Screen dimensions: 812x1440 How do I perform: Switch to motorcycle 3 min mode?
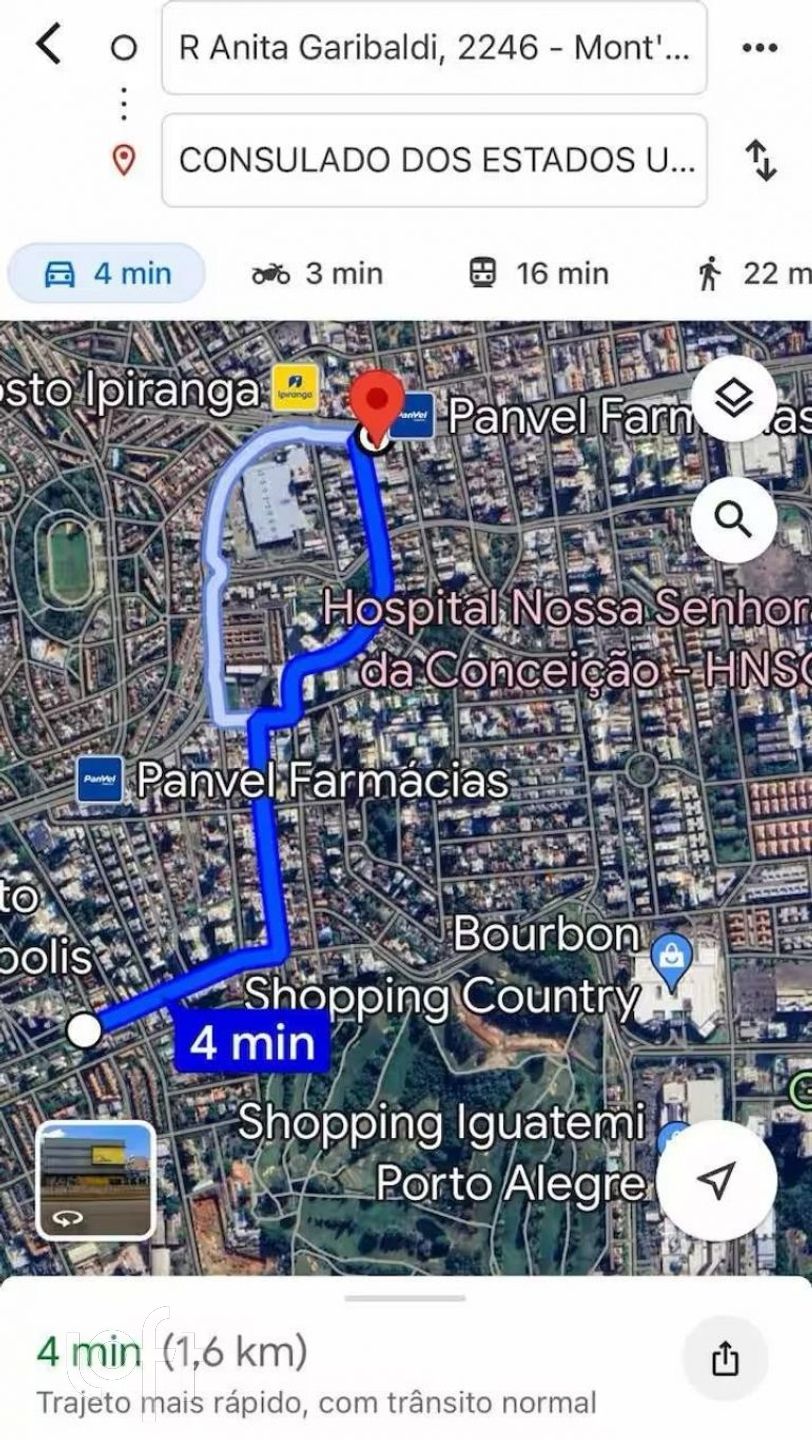coord(317,273)
